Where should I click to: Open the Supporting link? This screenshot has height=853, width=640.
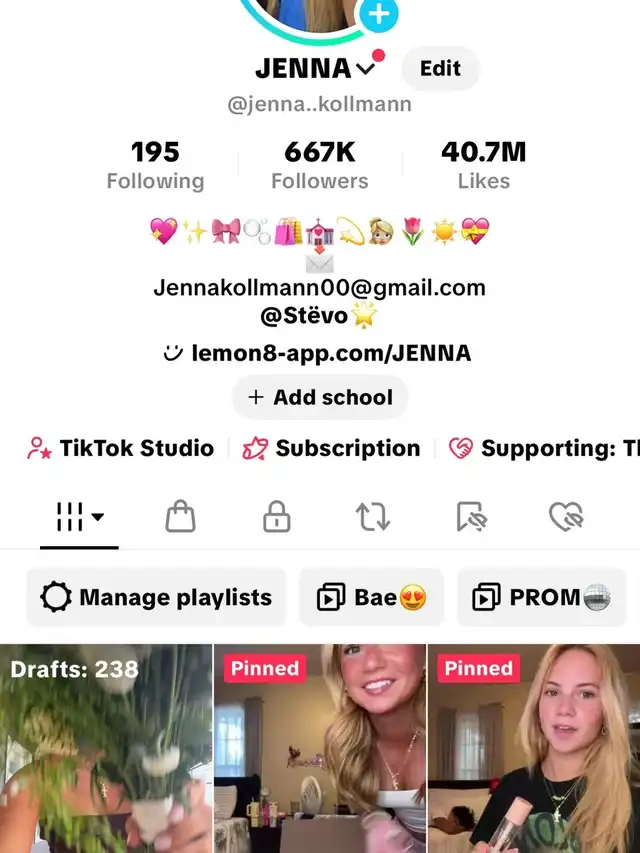click(x=543, y=448)
